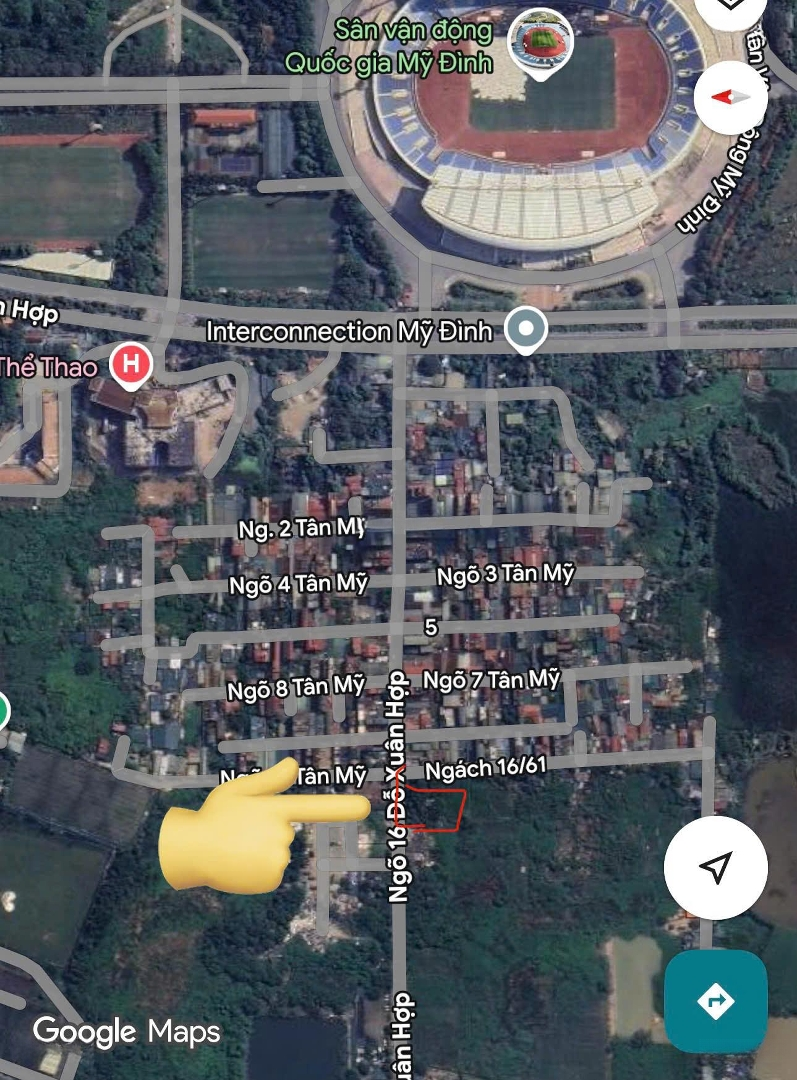Open the Sân vận động Quốc gia Mỹ Đình marker
Screen dimensions: 797x1080
[540, 42]
